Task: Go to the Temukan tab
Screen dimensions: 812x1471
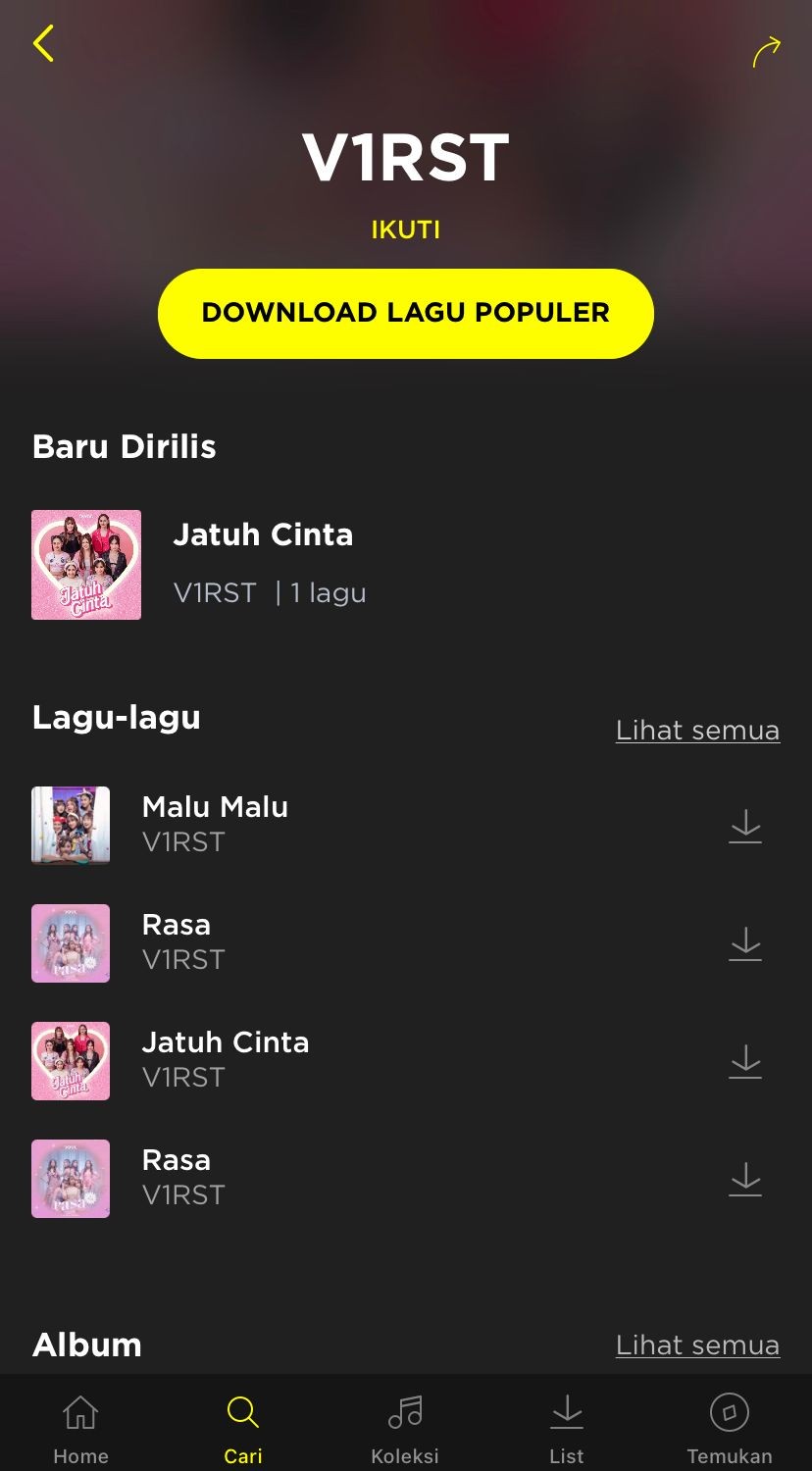Action: pos(729,1427)
